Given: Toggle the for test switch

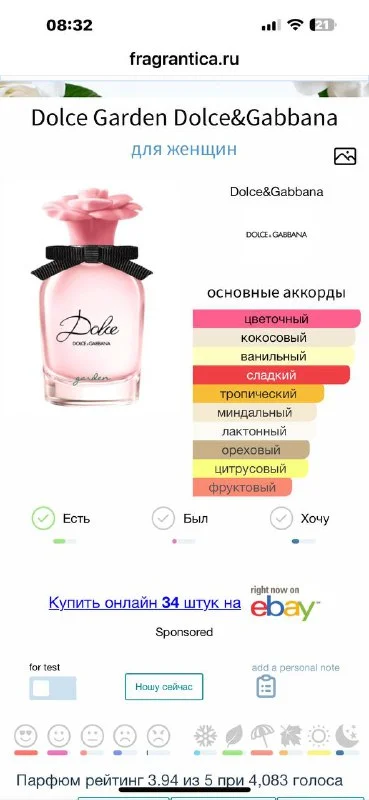Looking at the screenshot, I should tap(53, 688).
